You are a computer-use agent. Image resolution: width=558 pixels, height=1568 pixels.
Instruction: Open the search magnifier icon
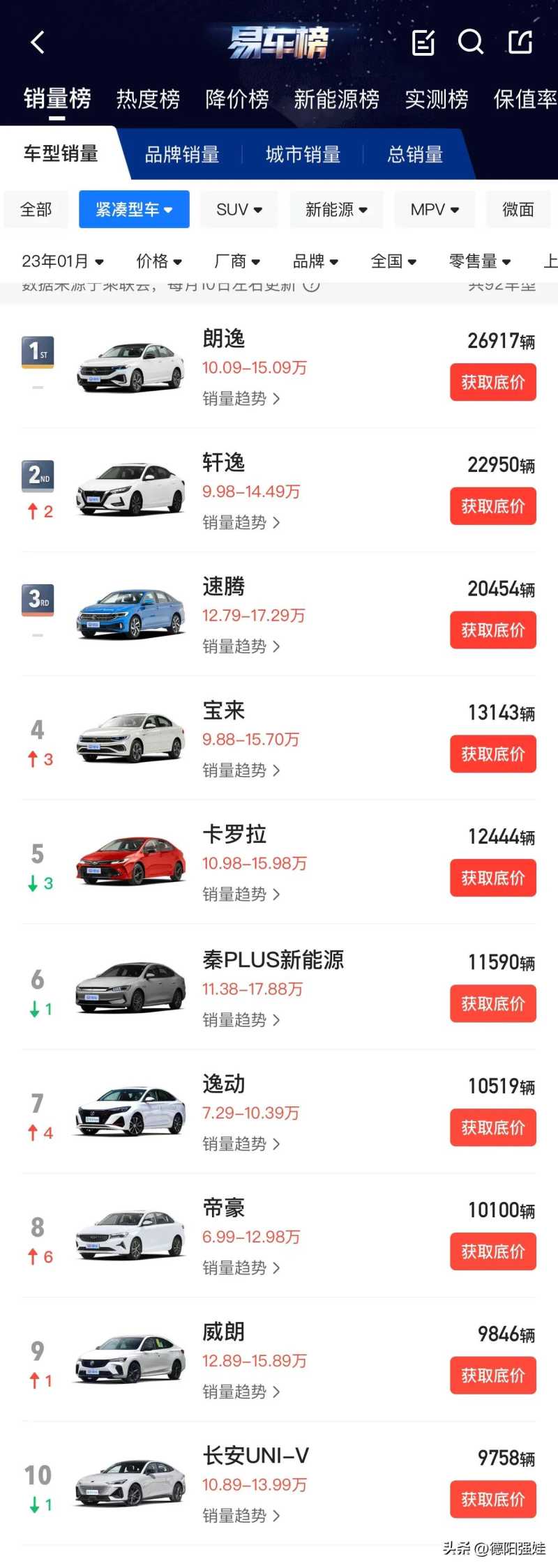[470, 43]
